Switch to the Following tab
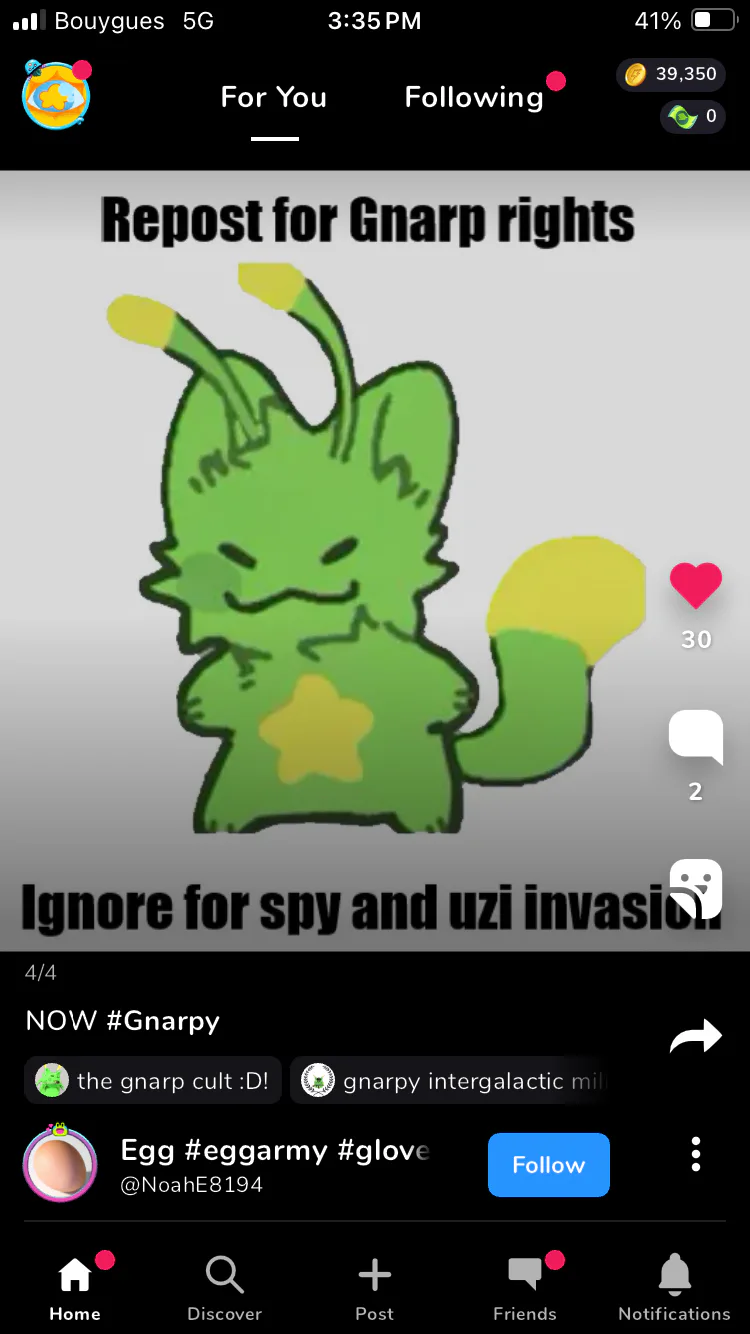Image resolution: width=750 pixels, height=1334 pixels. (474, 97)
